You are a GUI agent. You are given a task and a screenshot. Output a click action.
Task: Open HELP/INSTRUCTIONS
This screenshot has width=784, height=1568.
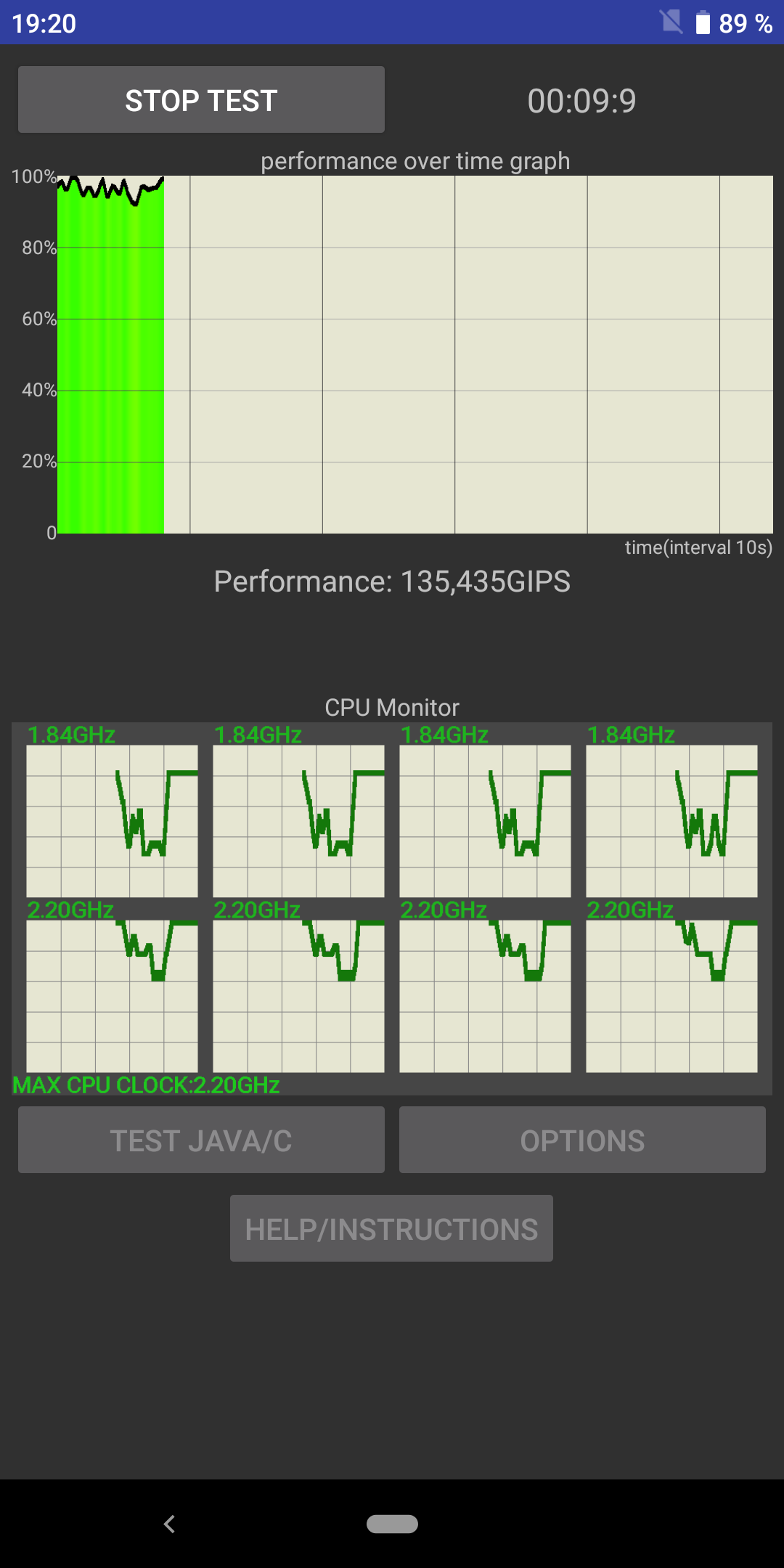click(391, 1228)
